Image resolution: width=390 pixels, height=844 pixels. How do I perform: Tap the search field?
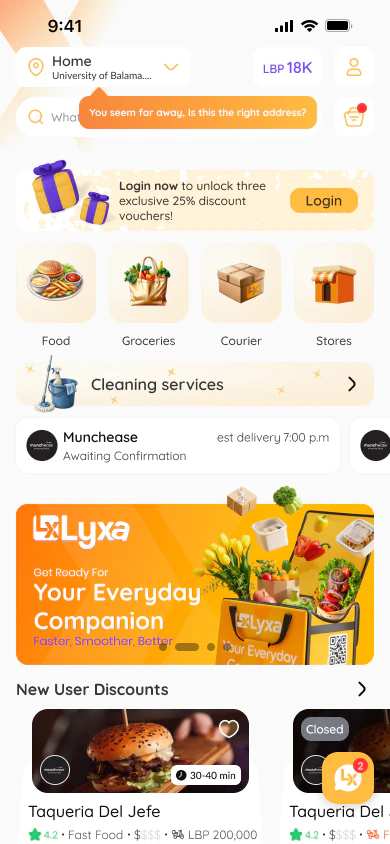[x=48, y=117]
